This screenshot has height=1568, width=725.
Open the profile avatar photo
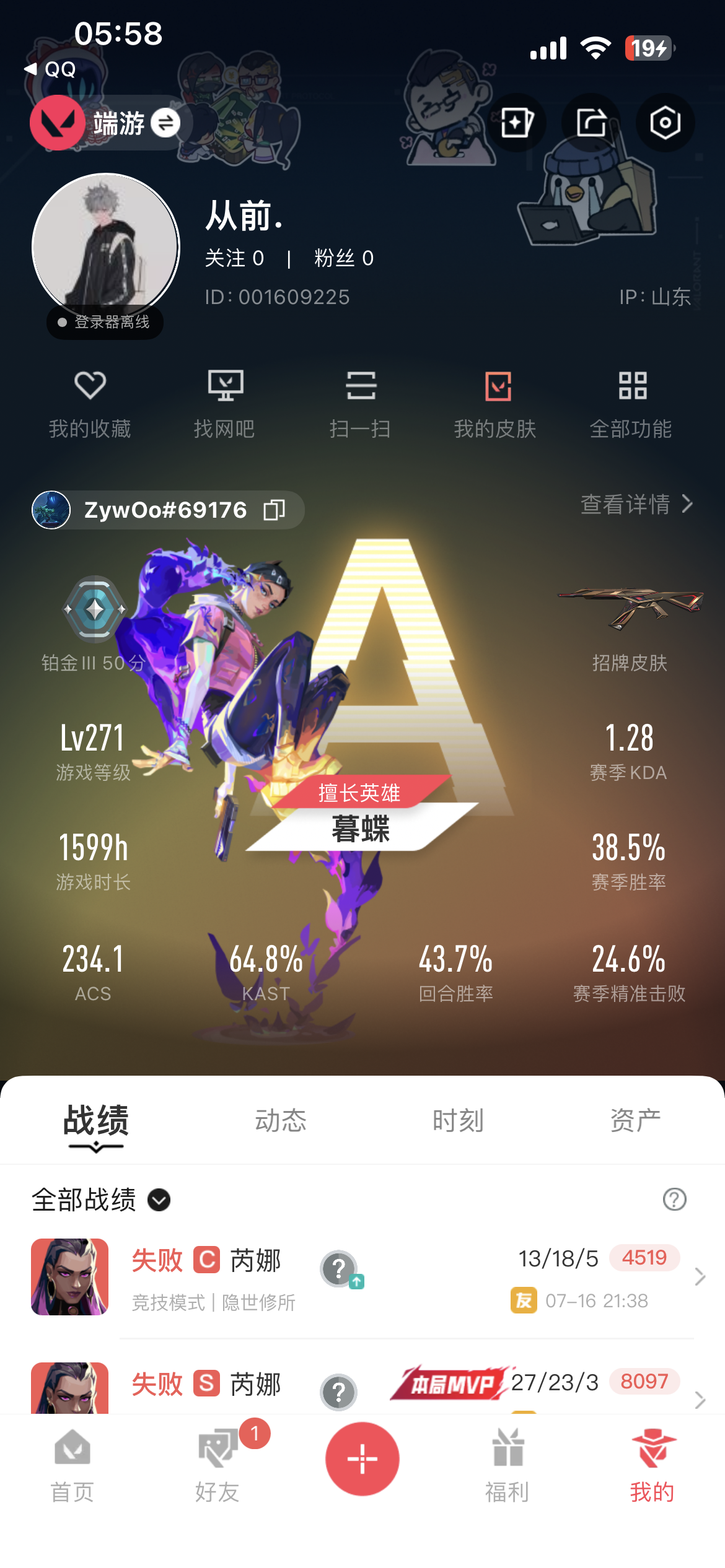(106, 246)
